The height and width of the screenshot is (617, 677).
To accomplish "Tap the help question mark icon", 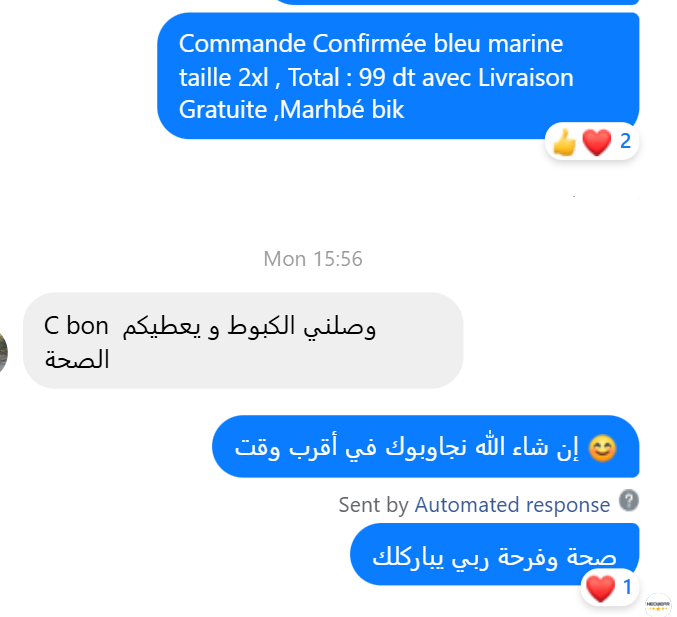I will pos(629,501).
